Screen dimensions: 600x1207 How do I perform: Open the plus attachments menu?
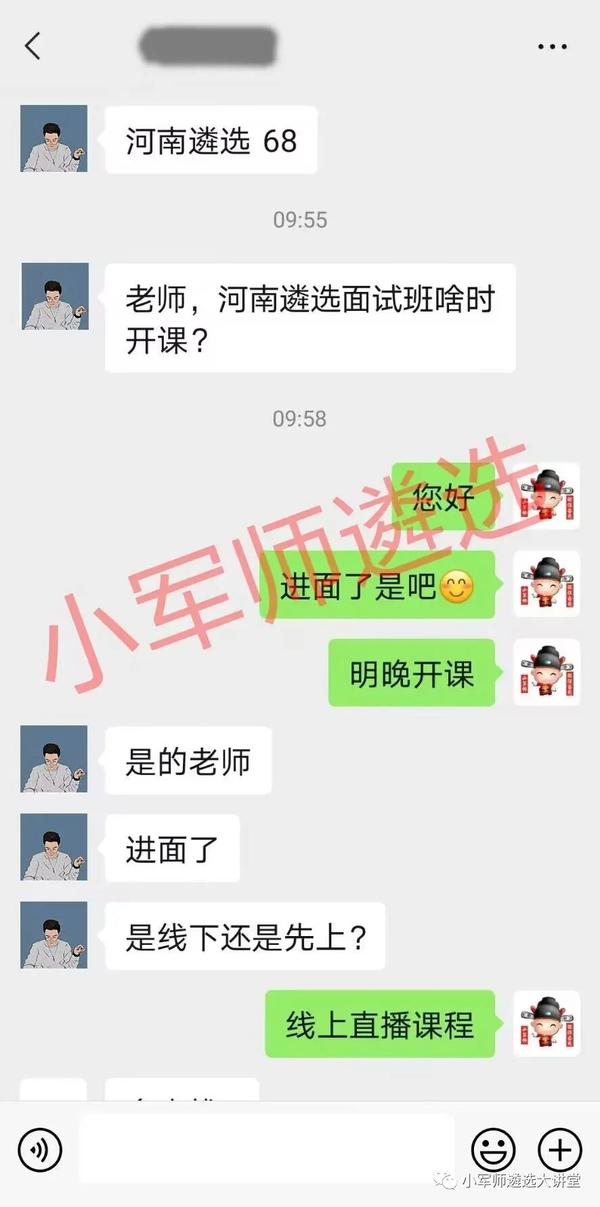pyautogui.click(x=560, y=1146)
